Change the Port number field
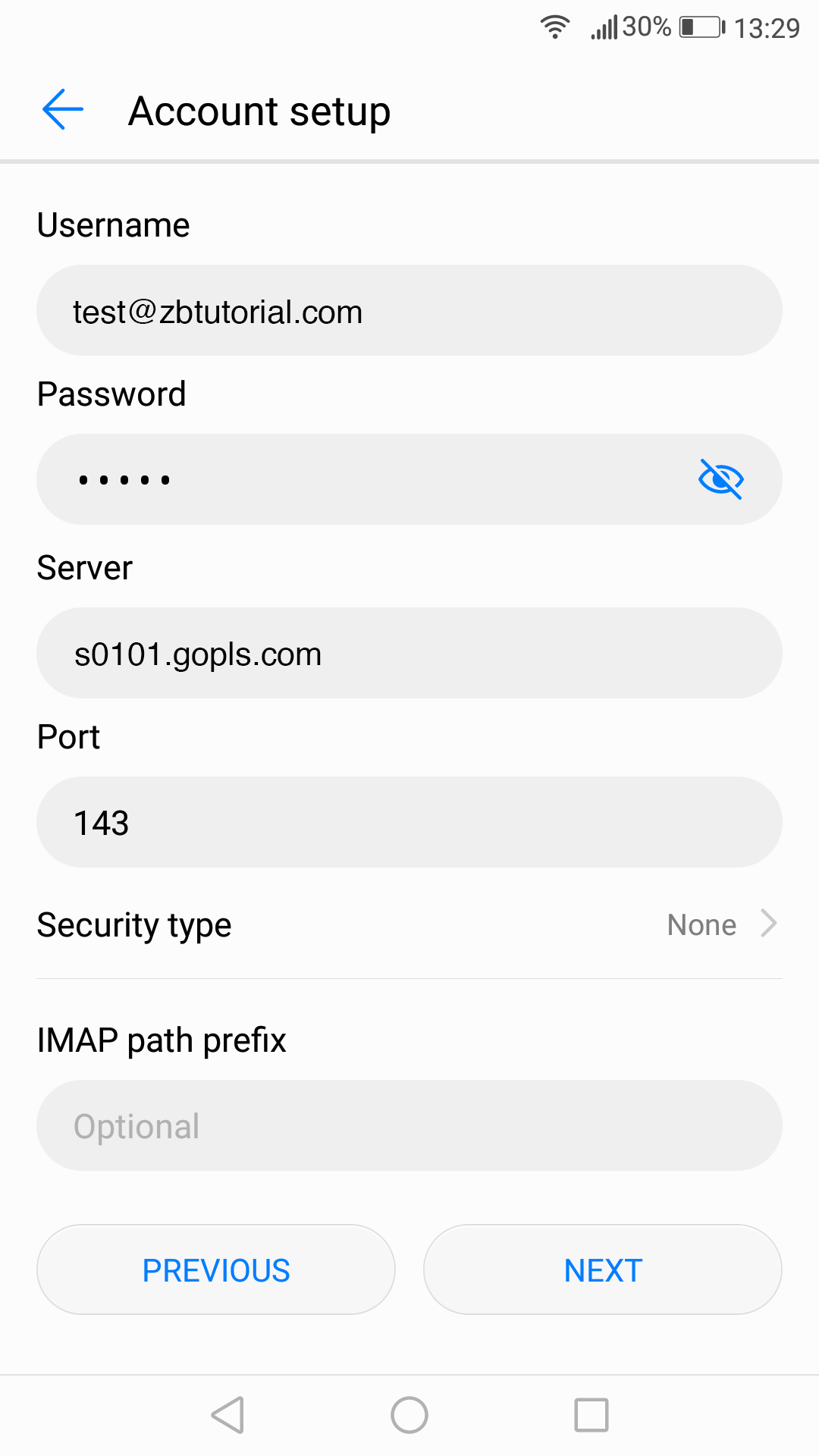Viewport: 819px width, 1456px height. tap(409, 822)
